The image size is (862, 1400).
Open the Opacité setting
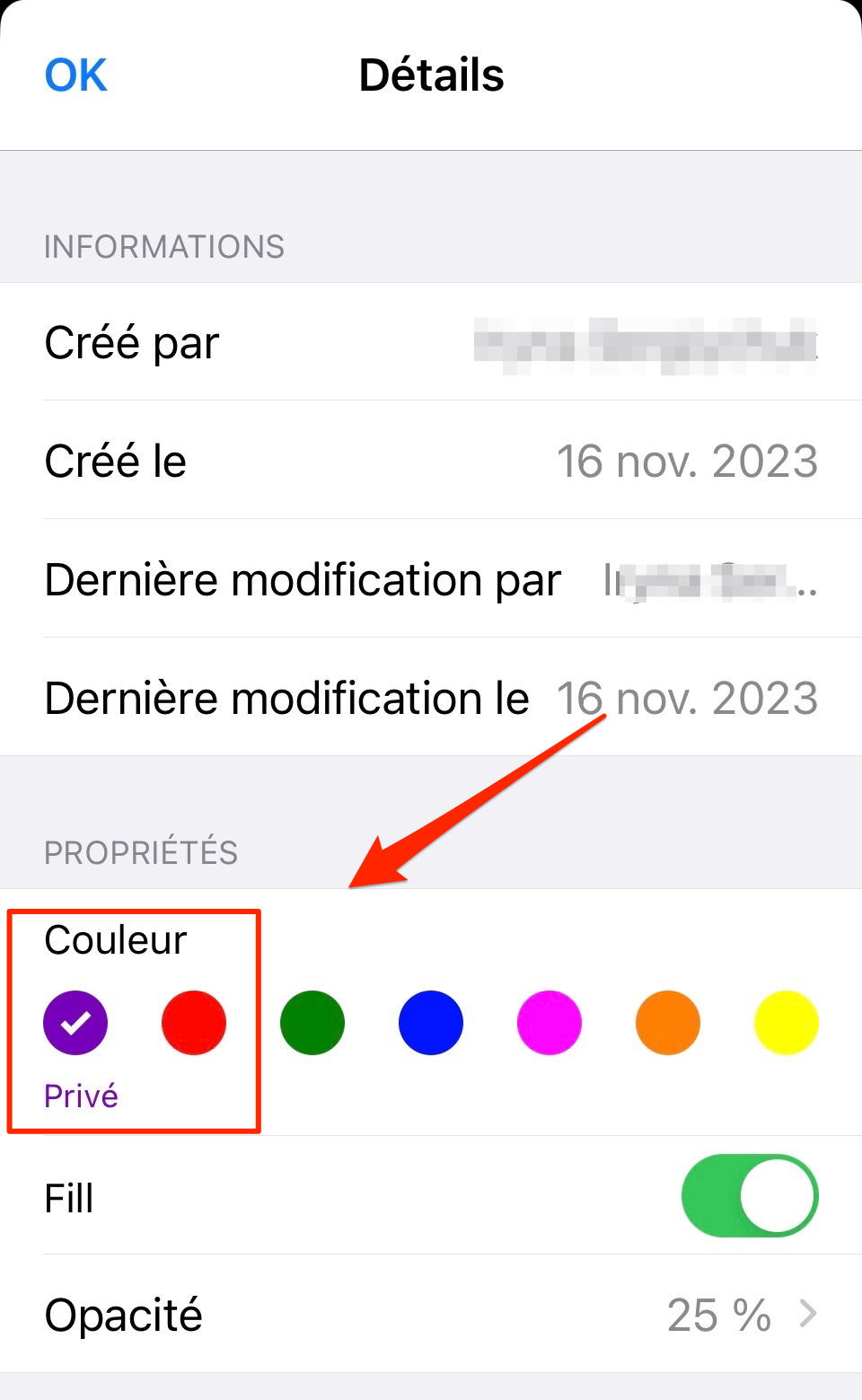pyautogui.click(x=431, y=1315)
